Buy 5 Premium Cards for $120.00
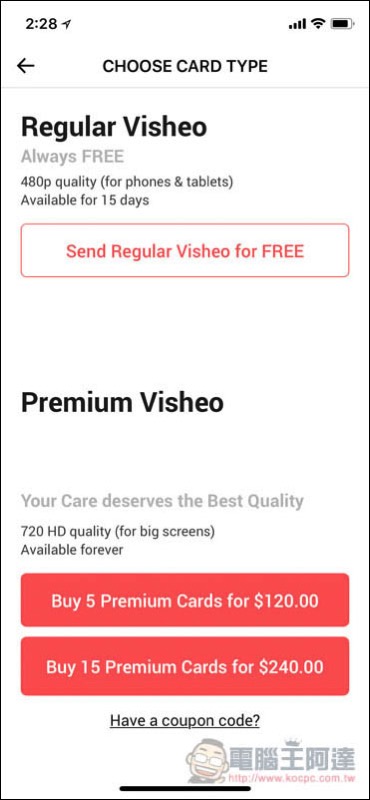This screenshot has height=800, width=370. pyautogui.click(x=185, y=600)
